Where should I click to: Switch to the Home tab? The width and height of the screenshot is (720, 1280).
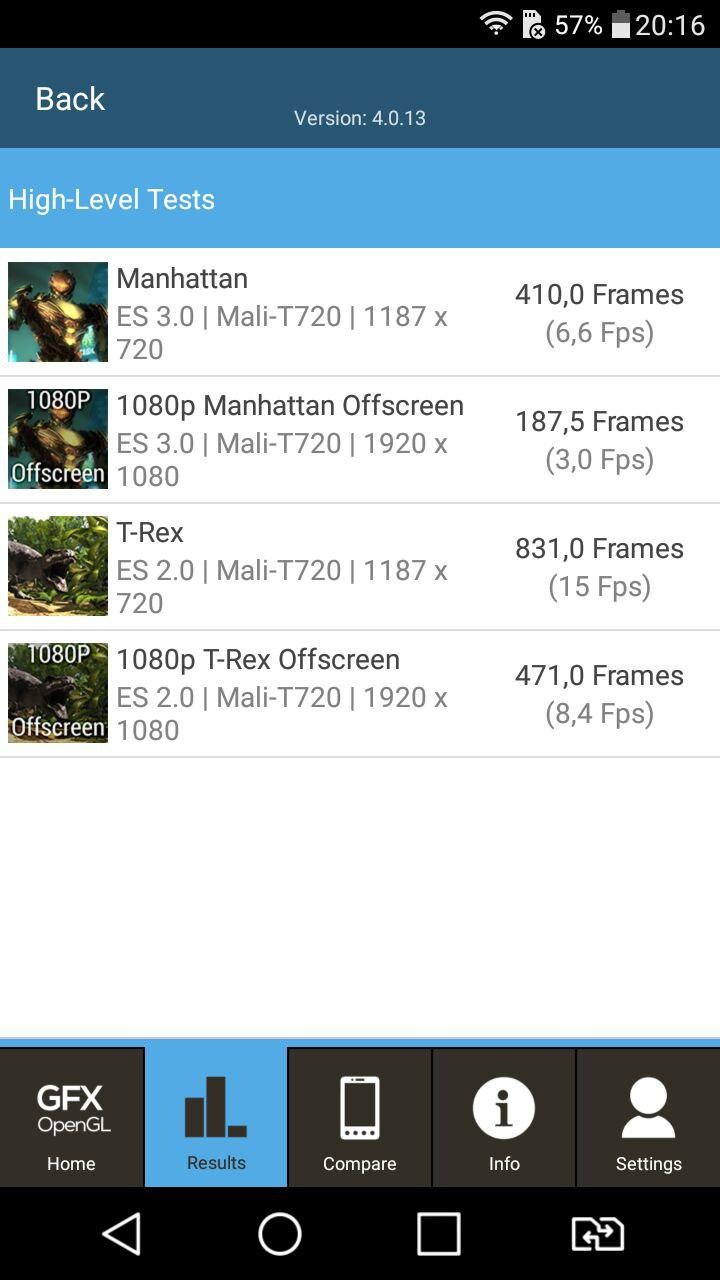coord(72,1118)
